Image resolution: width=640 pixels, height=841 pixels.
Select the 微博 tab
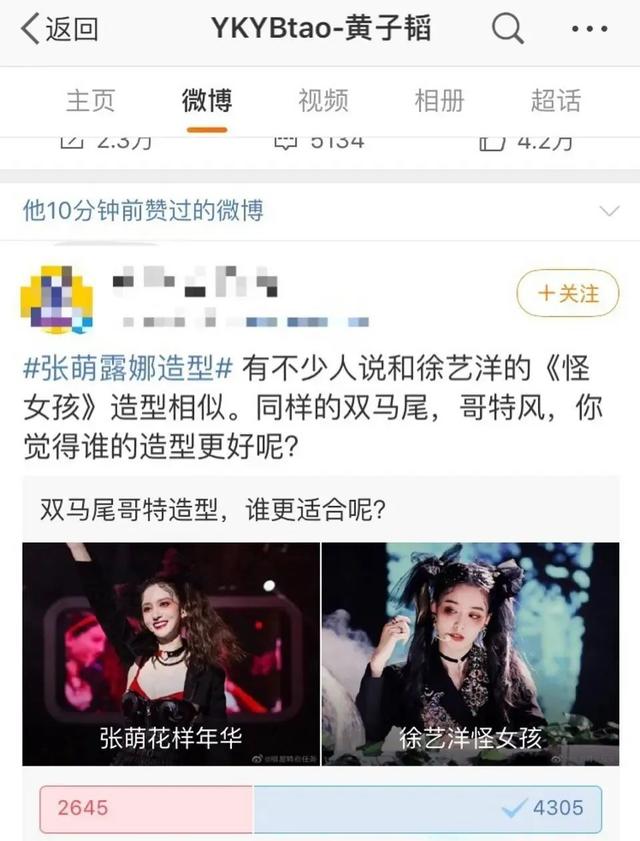pyautogui.click(x=207, y=101)
